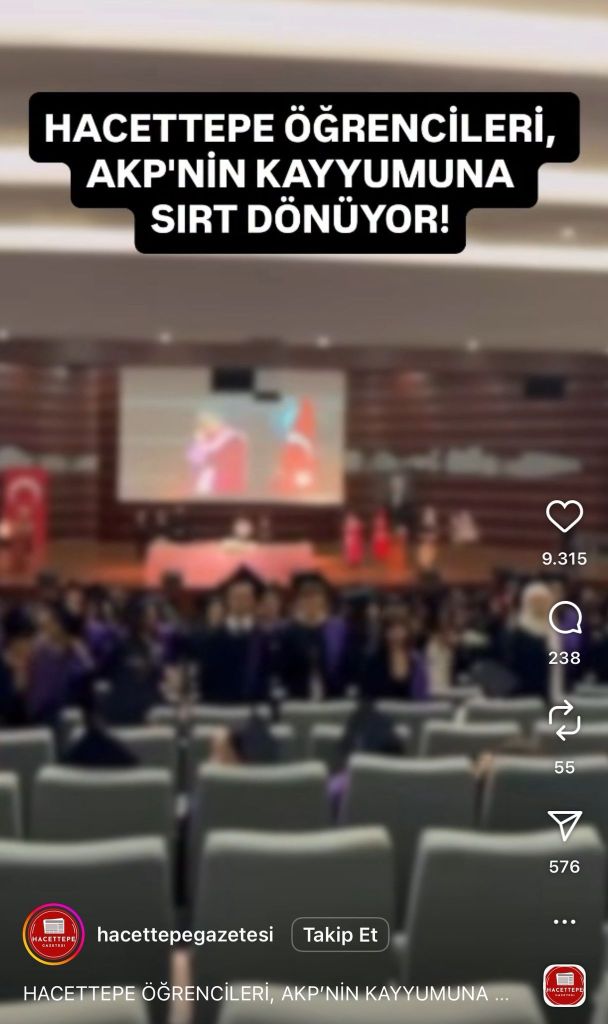
Task: Open the hacettepegazetesi profile picture
Action: click(53, 935)
